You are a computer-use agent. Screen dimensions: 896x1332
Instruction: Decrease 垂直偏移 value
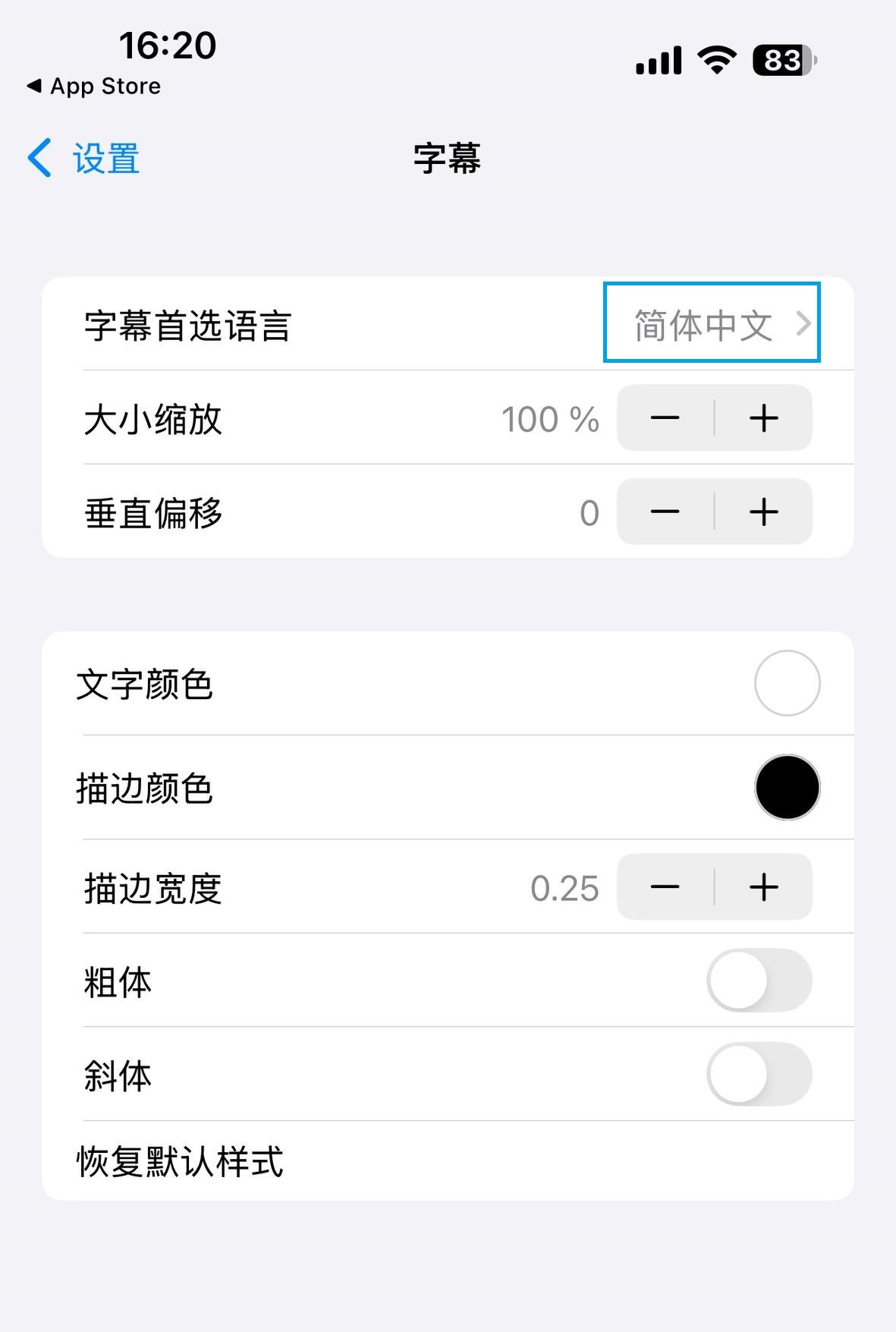(665, 512)
